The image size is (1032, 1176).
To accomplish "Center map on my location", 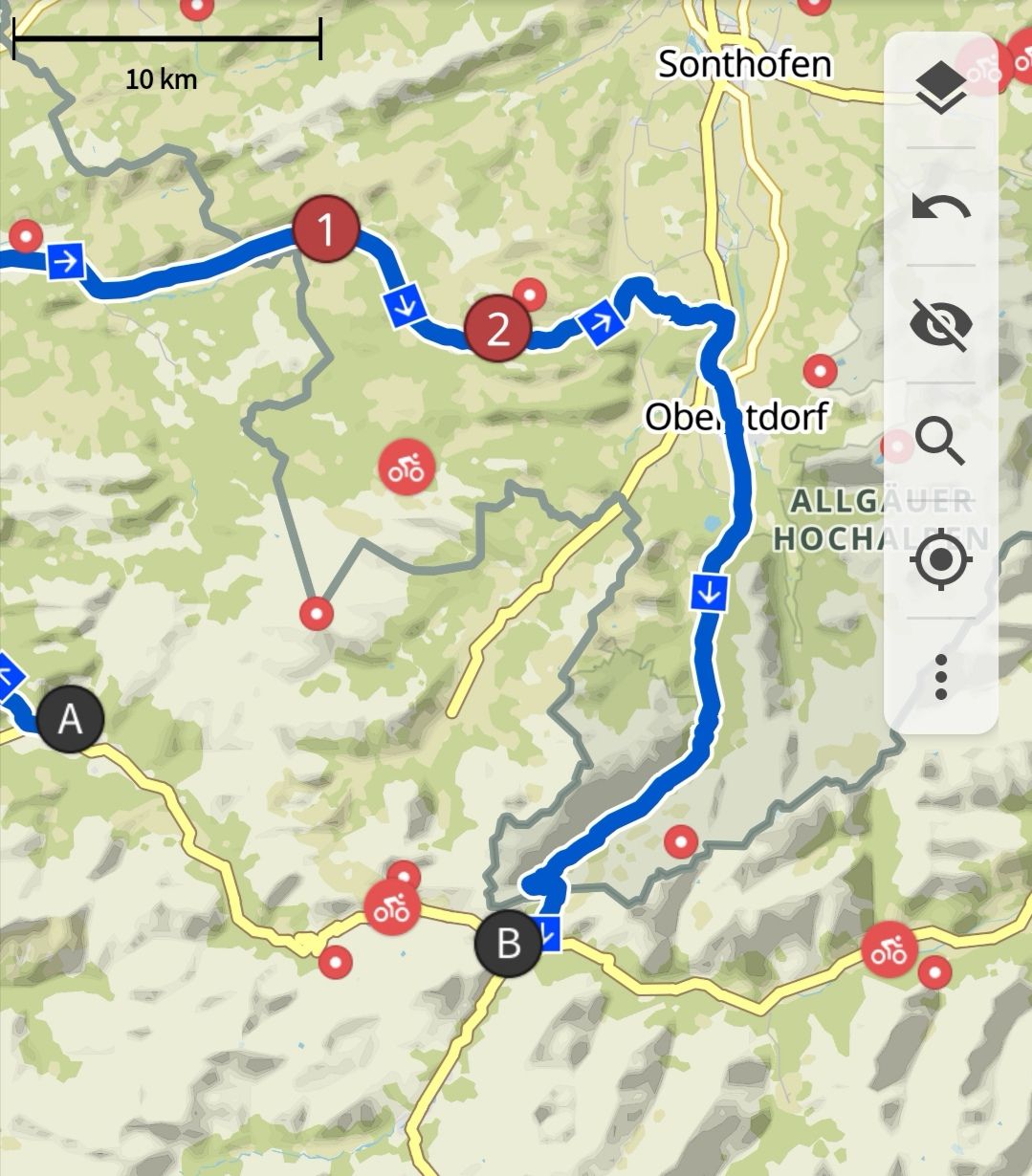I will (x=941, y=558).
